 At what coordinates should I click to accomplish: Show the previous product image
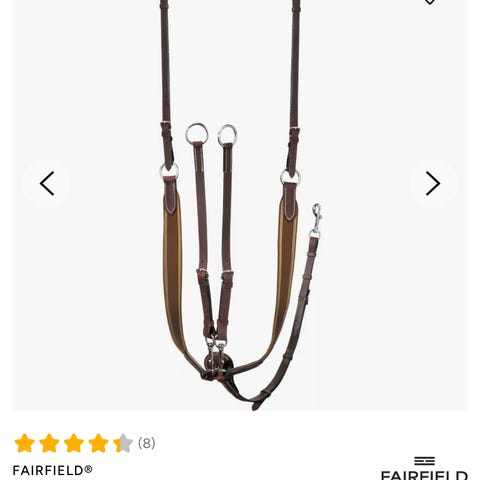click(46, 183)
